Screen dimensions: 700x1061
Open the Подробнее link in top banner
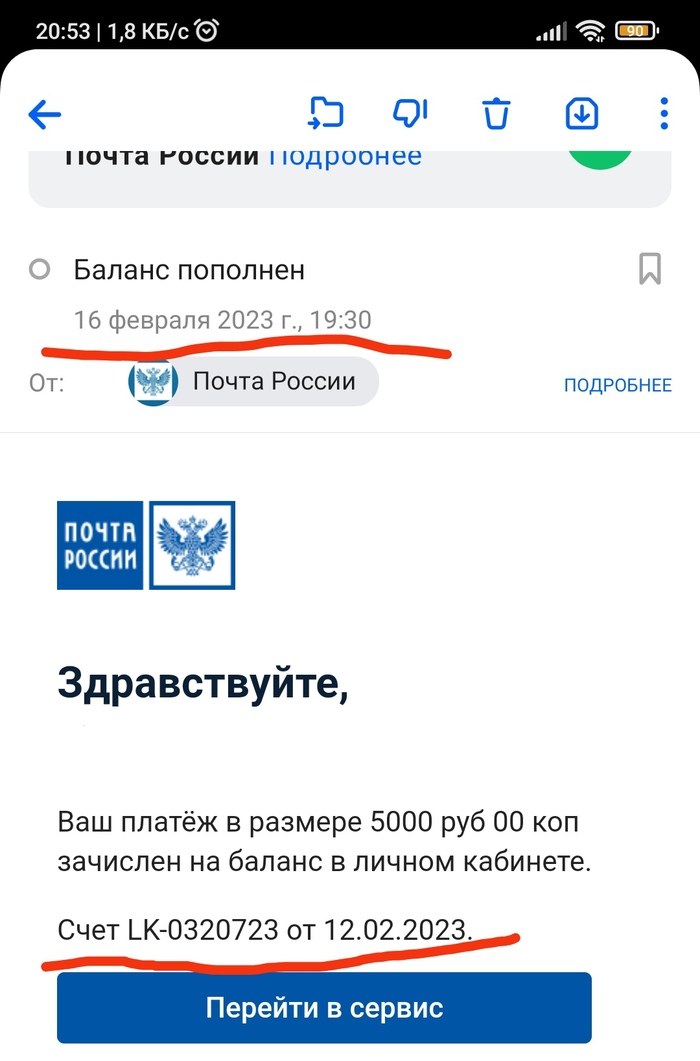345,156
